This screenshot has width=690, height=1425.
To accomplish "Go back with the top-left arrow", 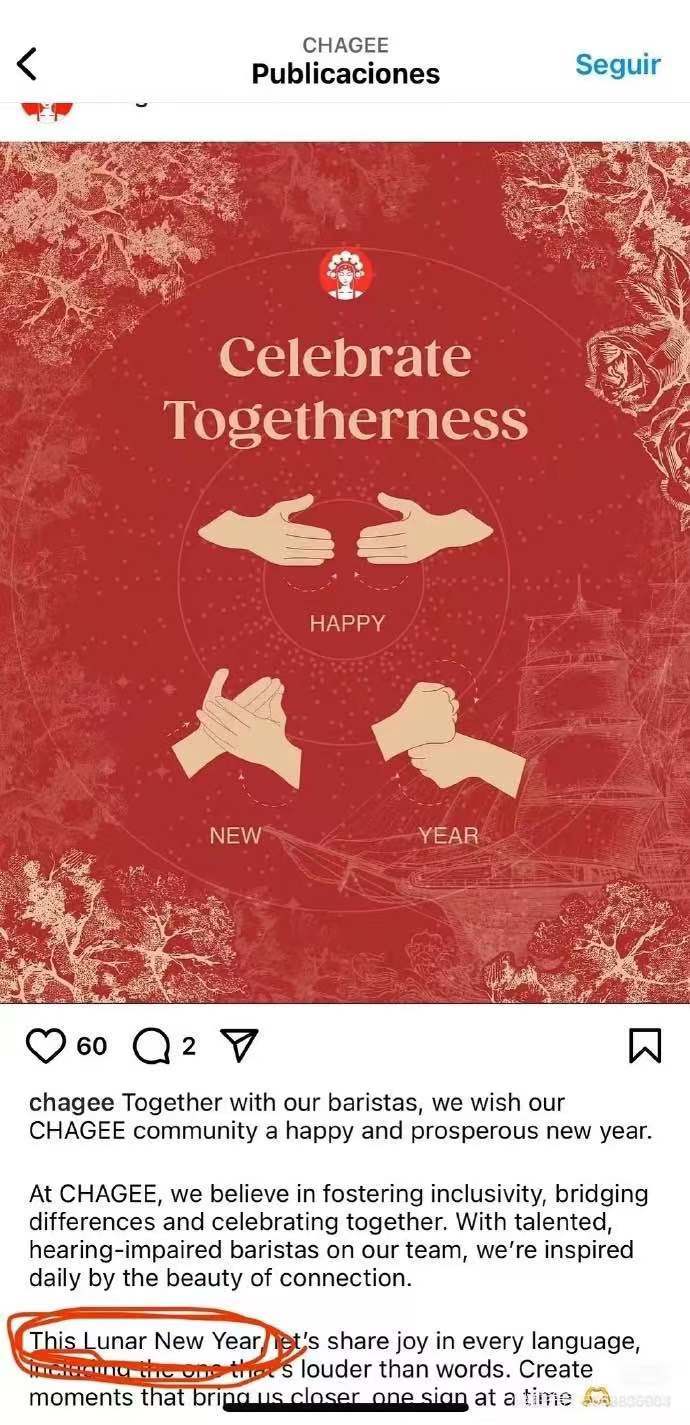I will coord(28,63).
